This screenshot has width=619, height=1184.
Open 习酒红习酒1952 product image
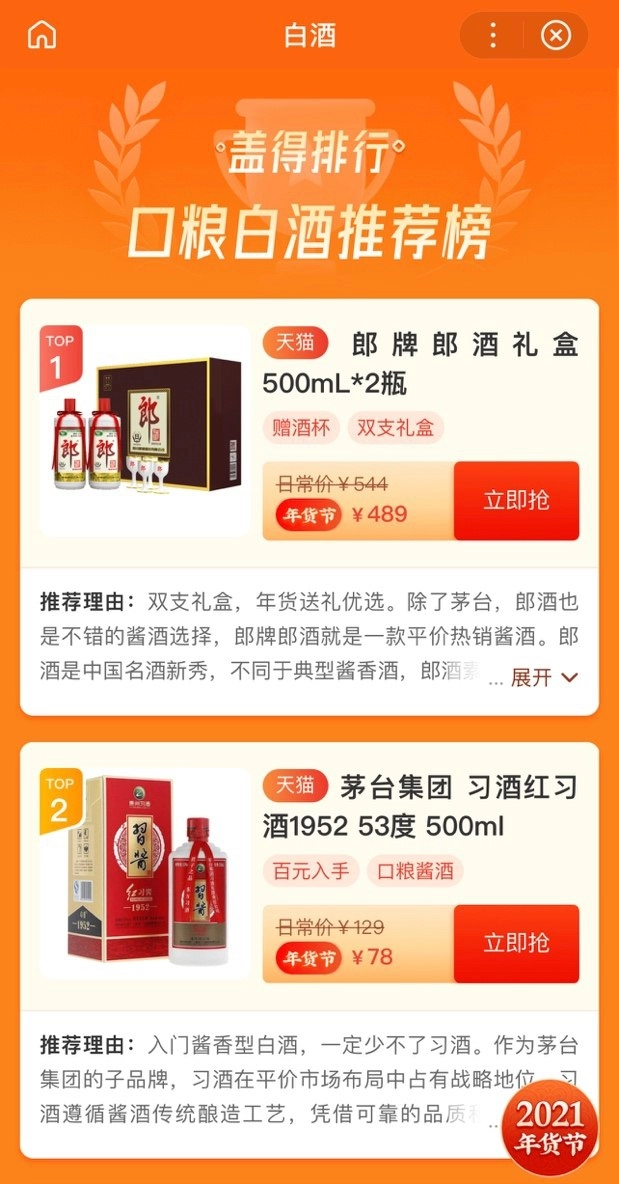145,873
